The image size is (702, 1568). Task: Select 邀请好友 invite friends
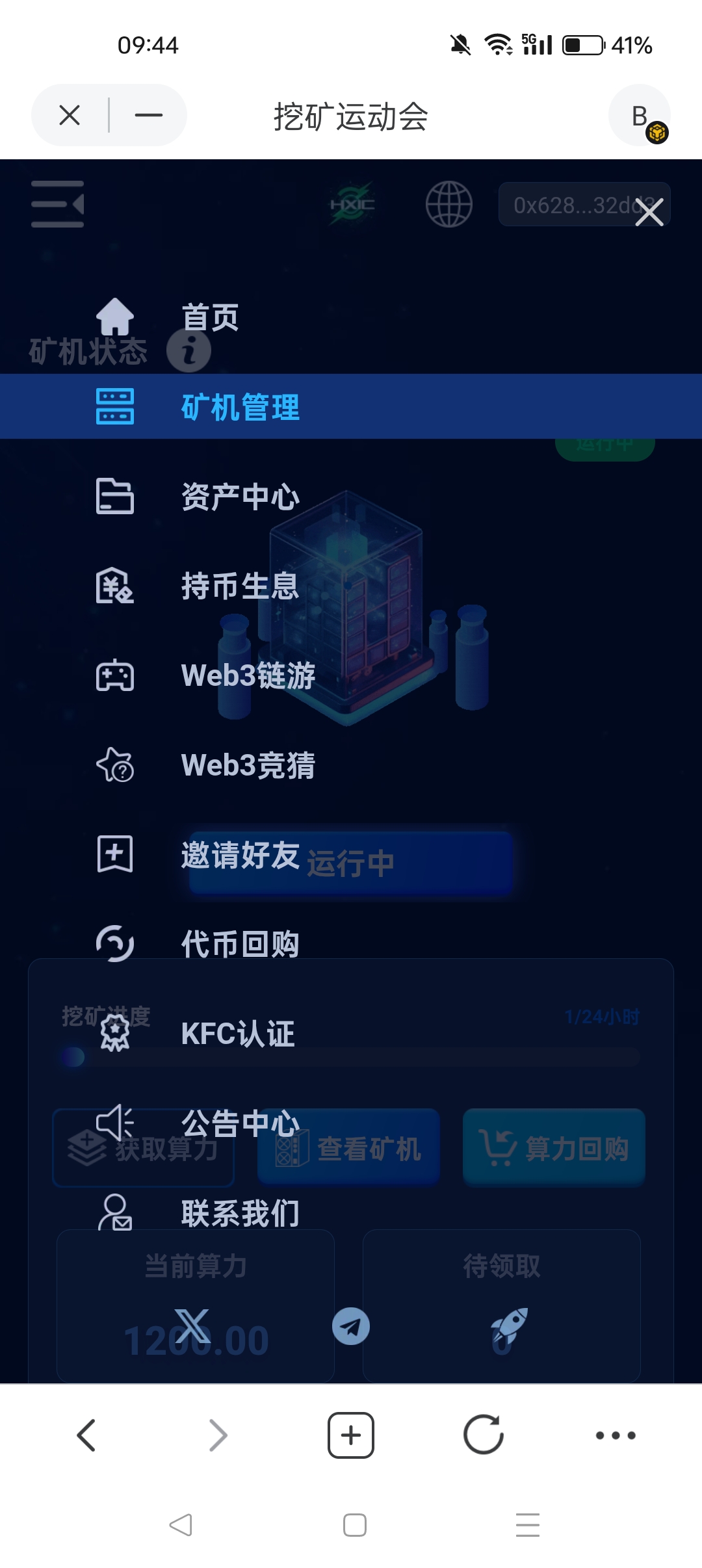[240, 855]
